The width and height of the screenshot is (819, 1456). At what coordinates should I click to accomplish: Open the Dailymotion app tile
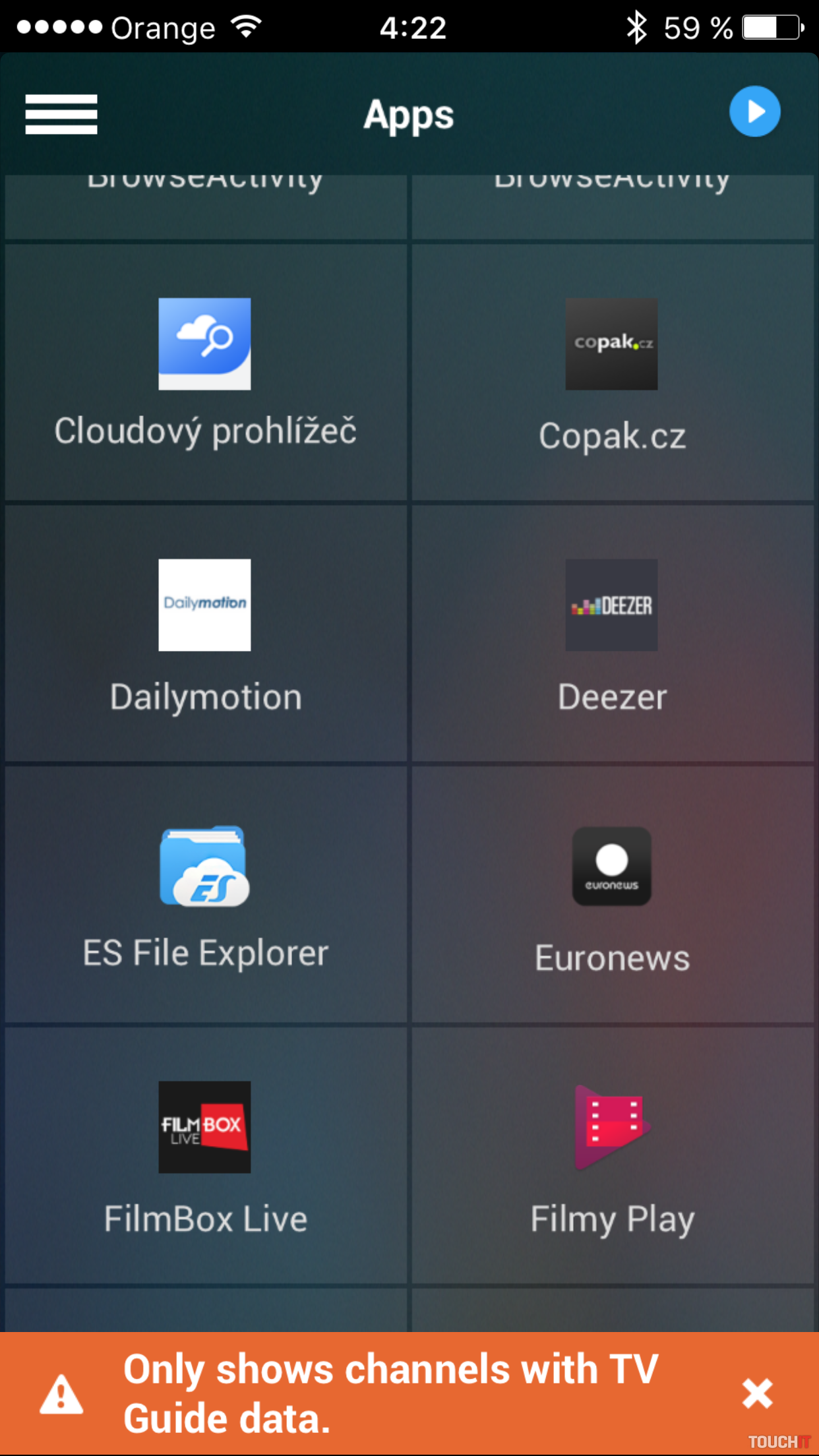(205, 633)
